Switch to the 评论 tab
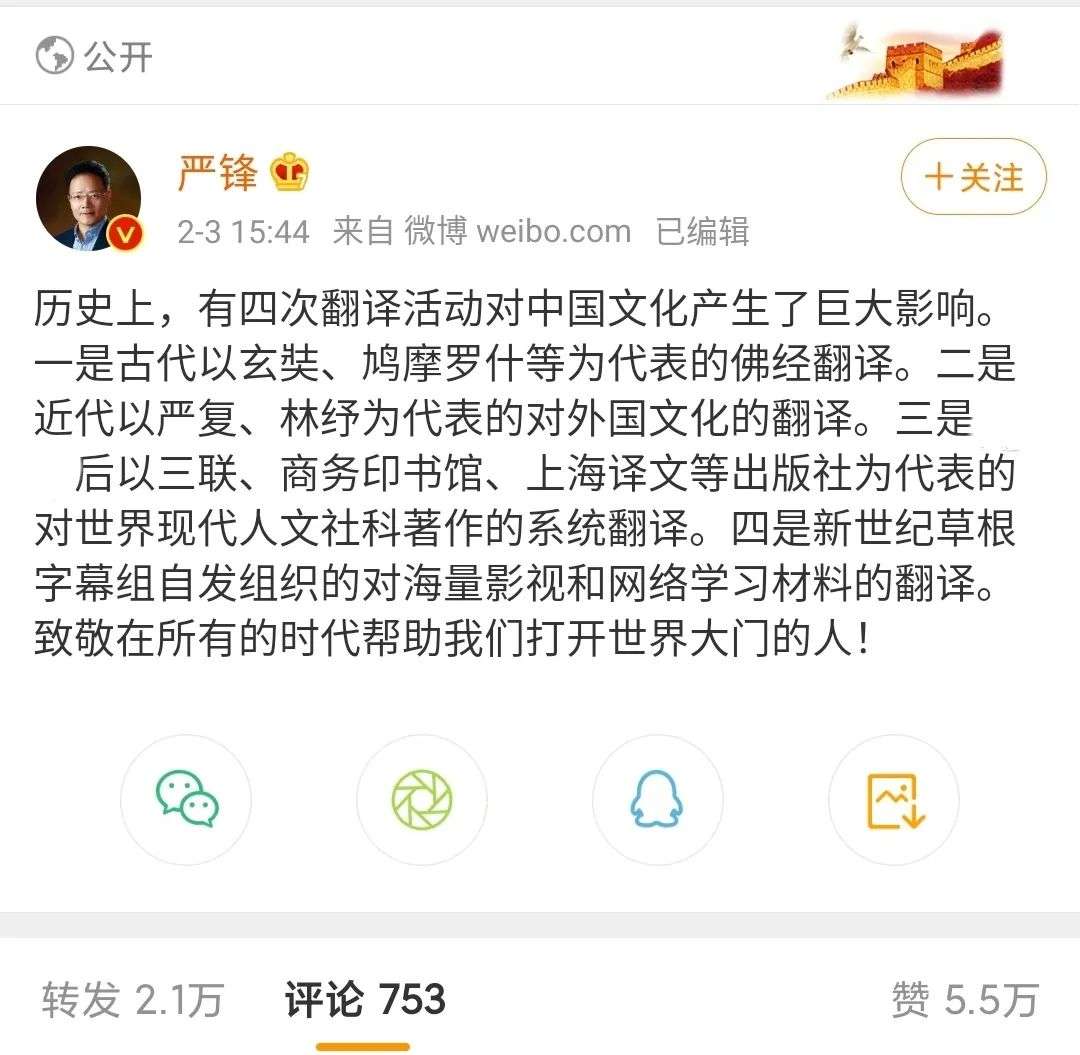This screenshot has height=1055, width=1080. click(364, 999)
